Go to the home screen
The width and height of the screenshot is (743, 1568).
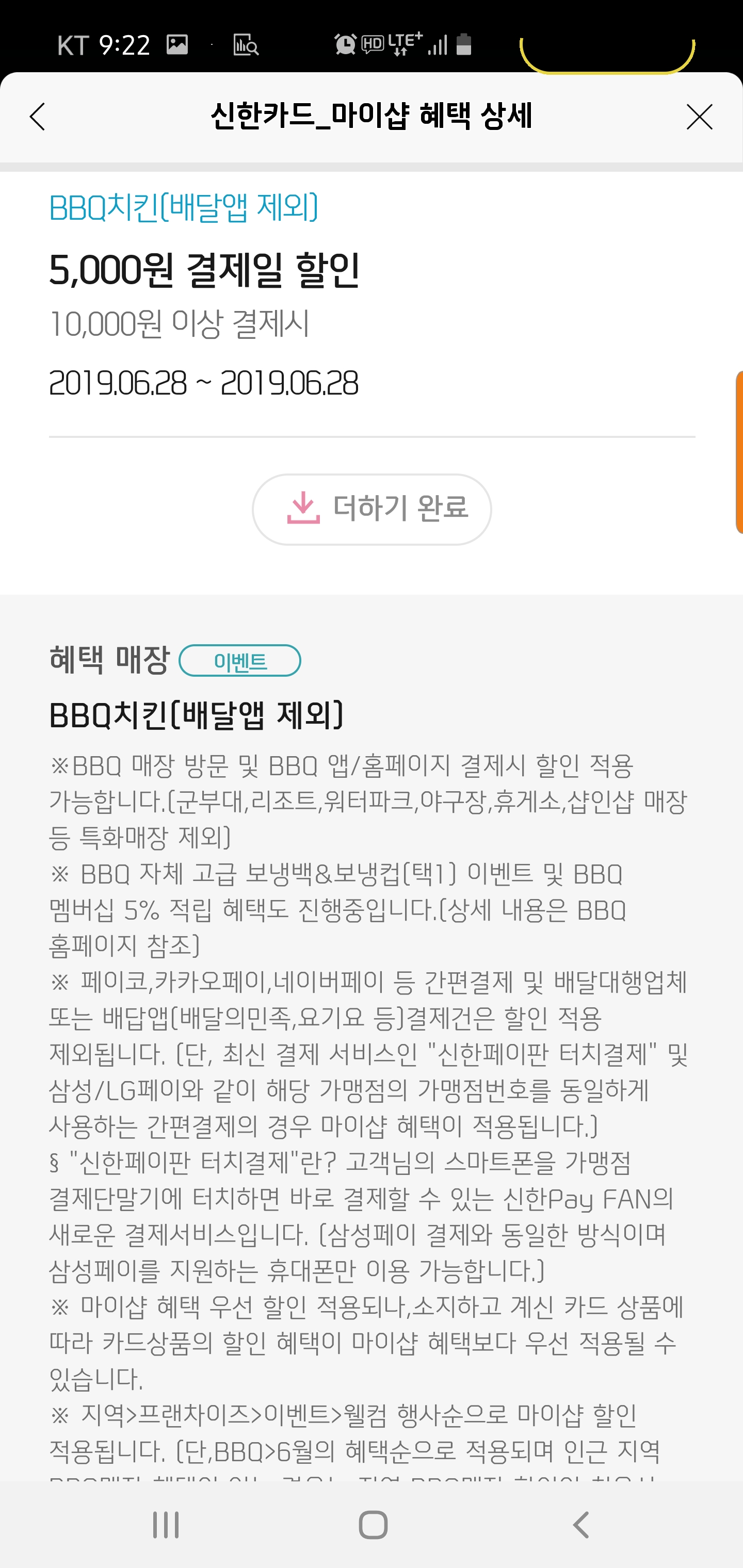tap(373, 1525)
